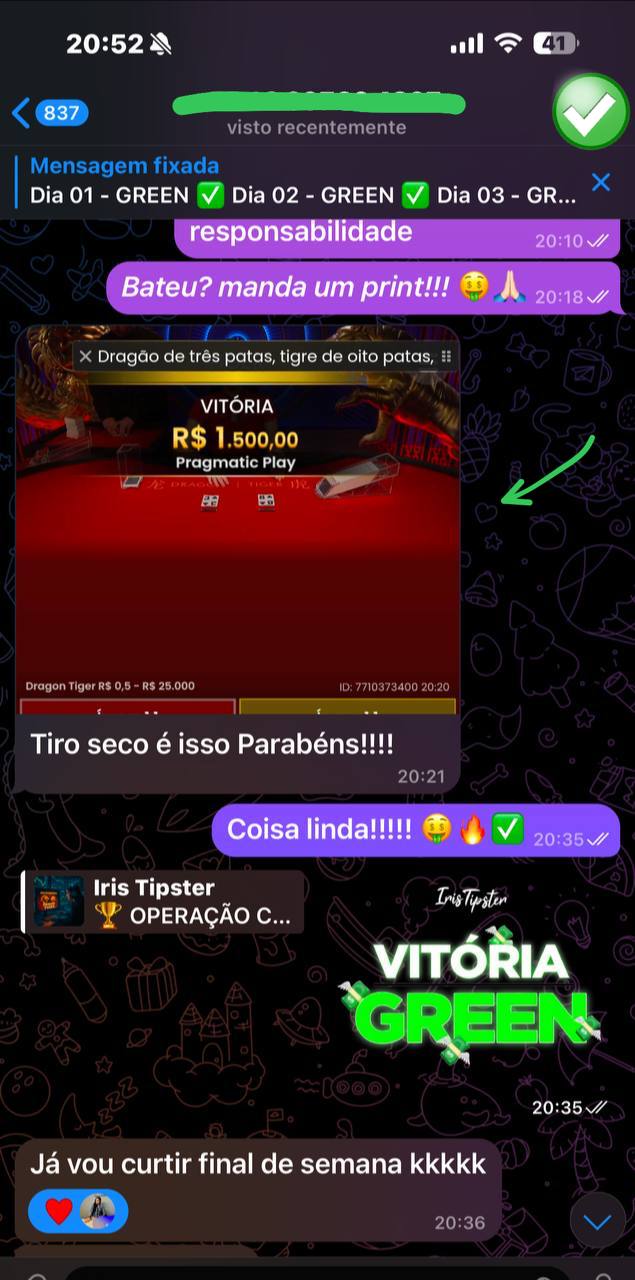
Task: Open the pinned message Dia 01 - GREEN
Action: pos(300,182)
